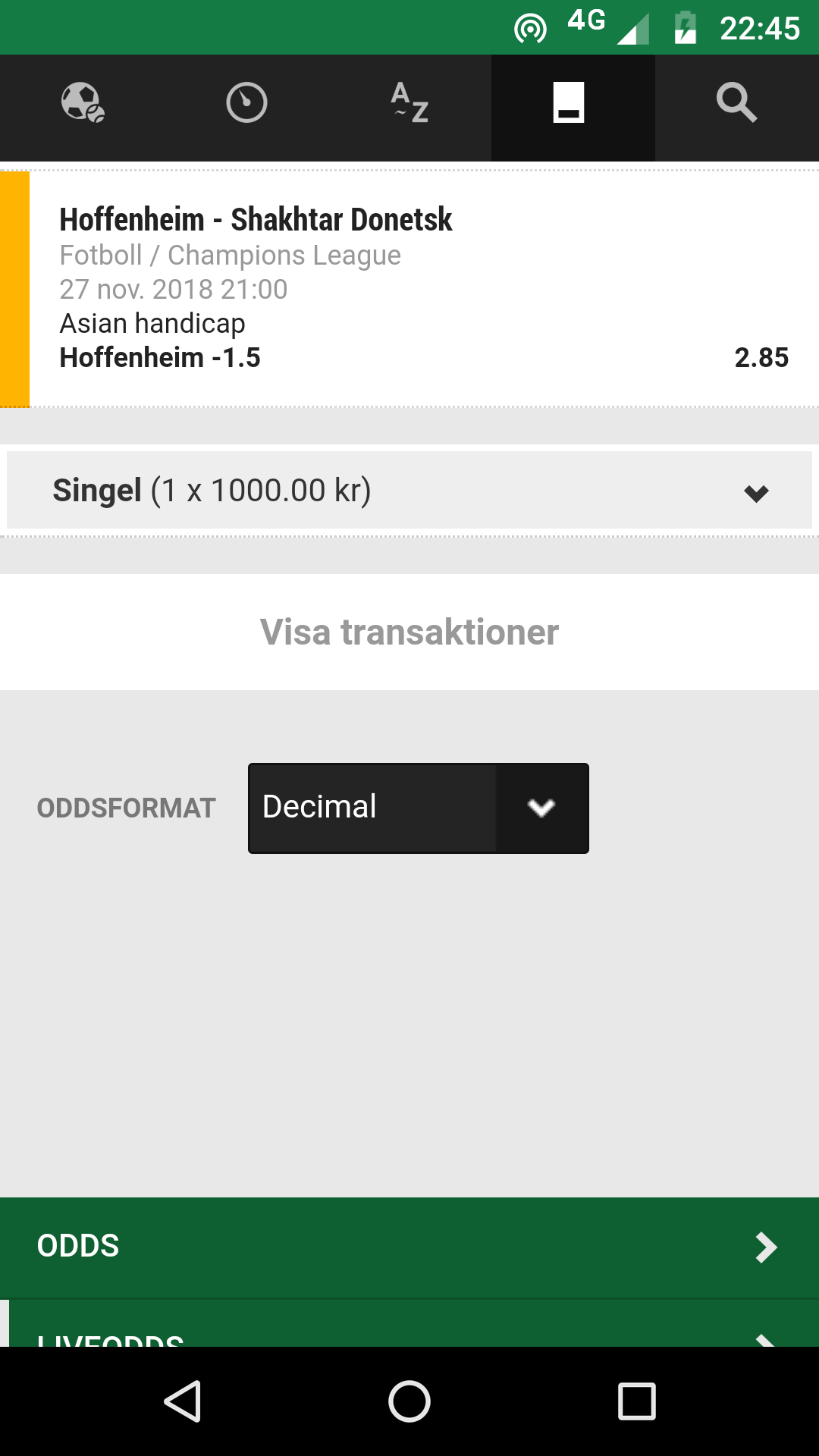
Task: Expand the Singel (1 x 1000.00 kr) row
Action: tap(409, 491)
